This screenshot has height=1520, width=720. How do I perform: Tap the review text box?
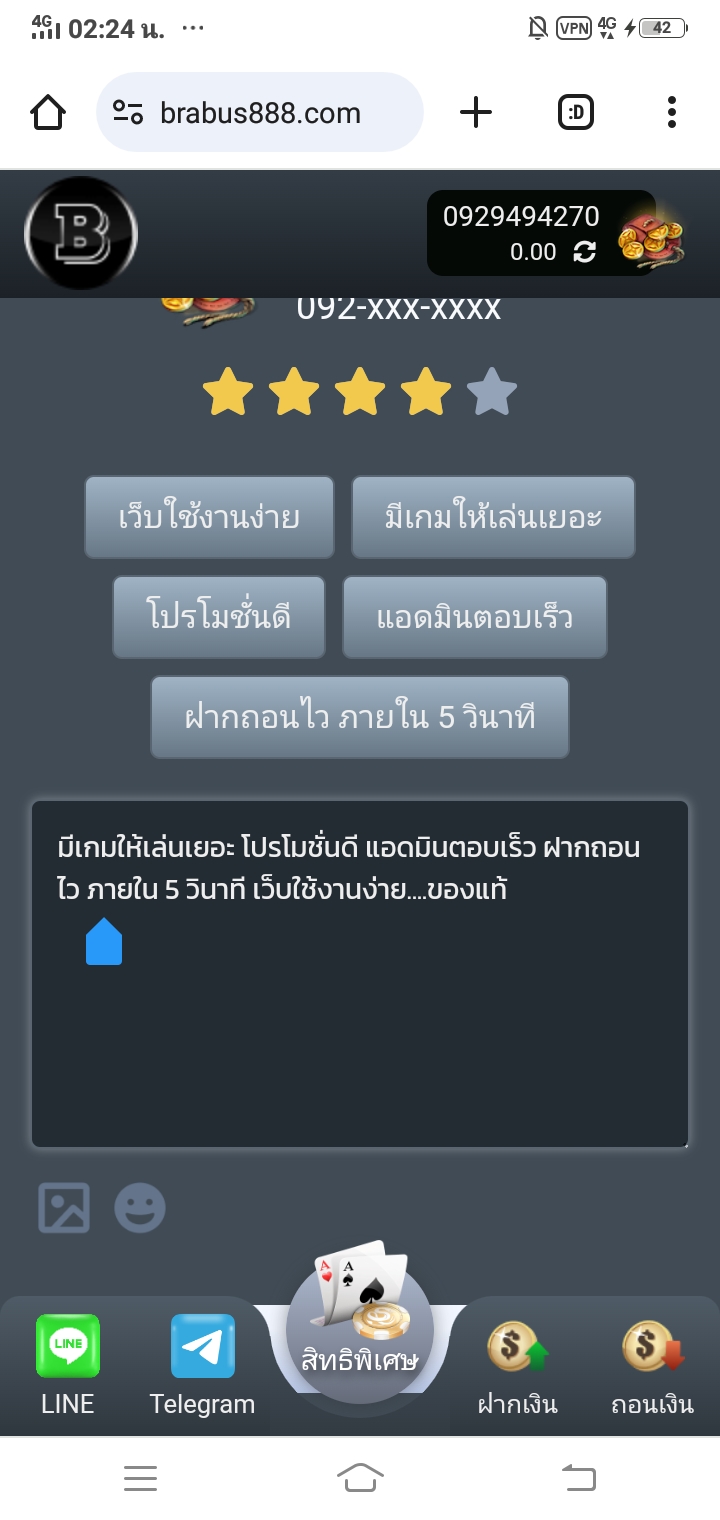coord(360,974)
